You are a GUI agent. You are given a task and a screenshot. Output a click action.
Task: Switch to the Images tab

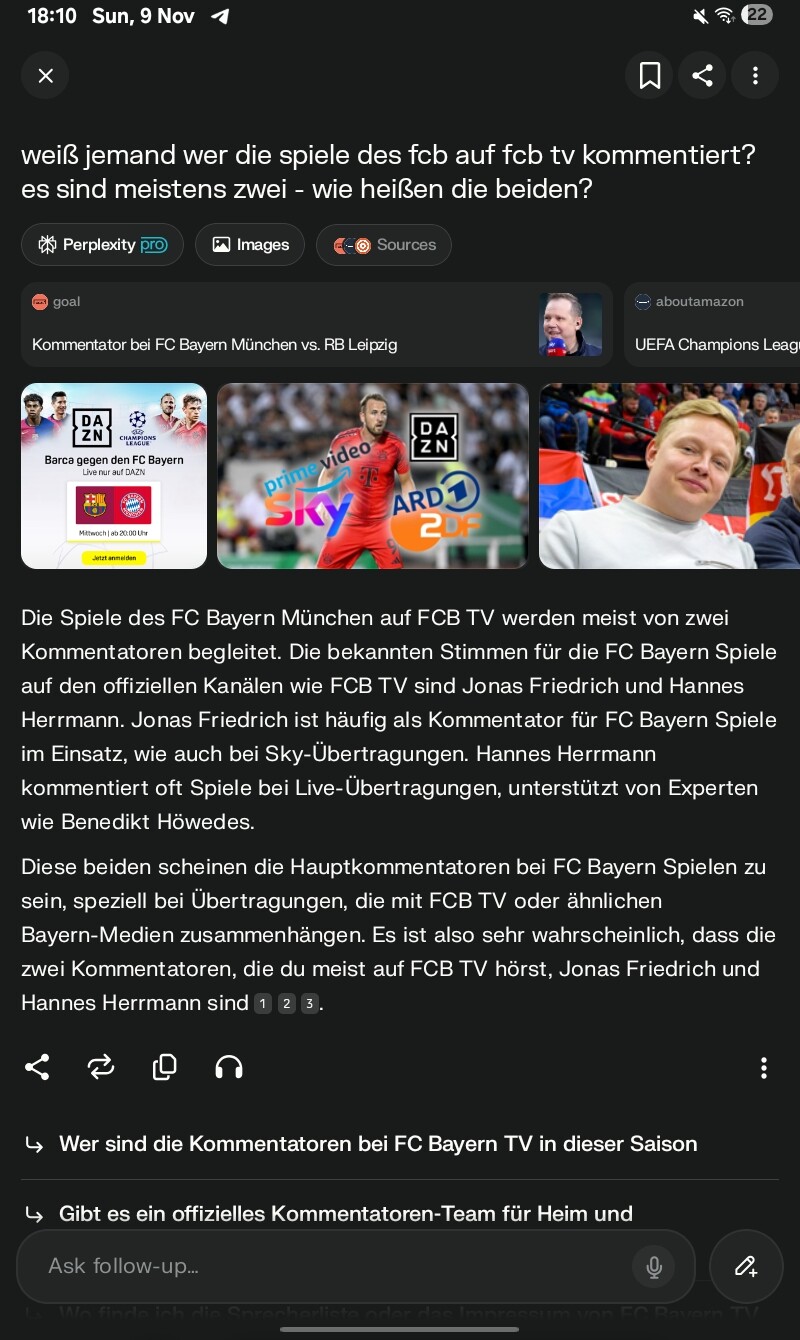point(250,245)
